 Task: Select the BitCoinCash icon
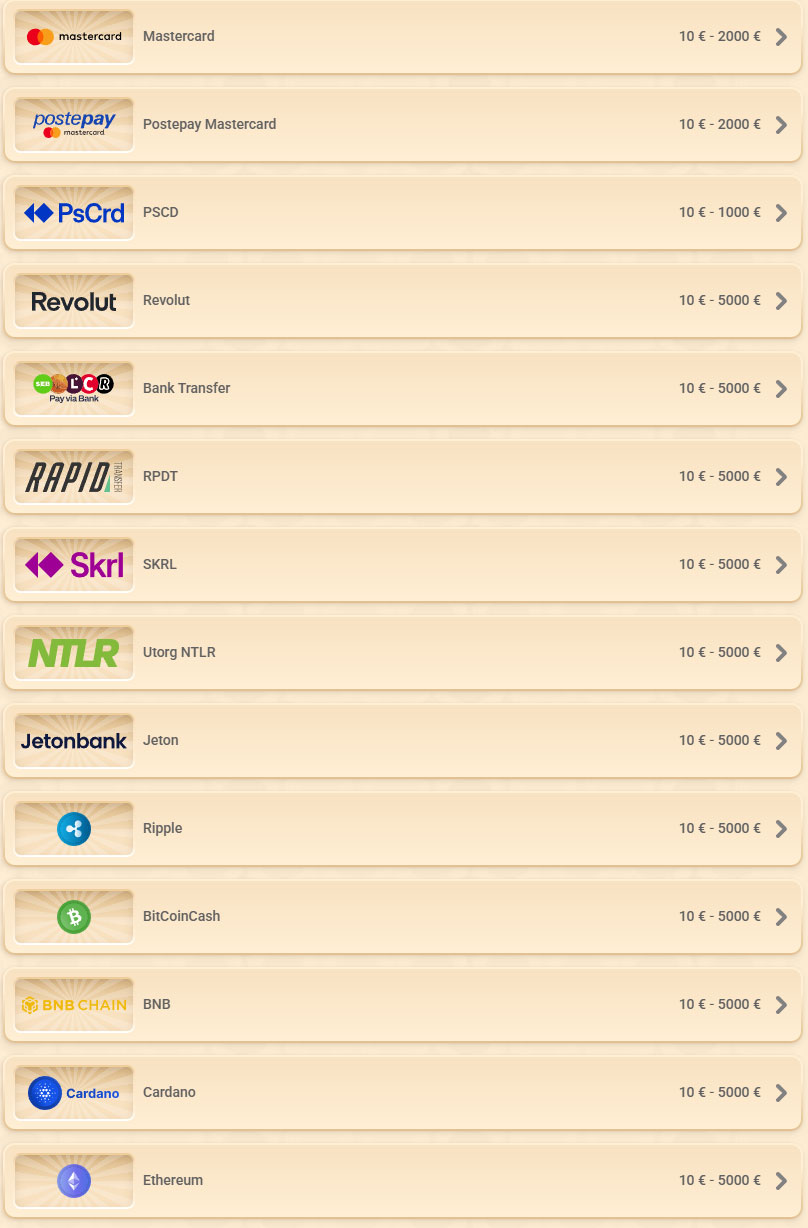click(73, 916)
